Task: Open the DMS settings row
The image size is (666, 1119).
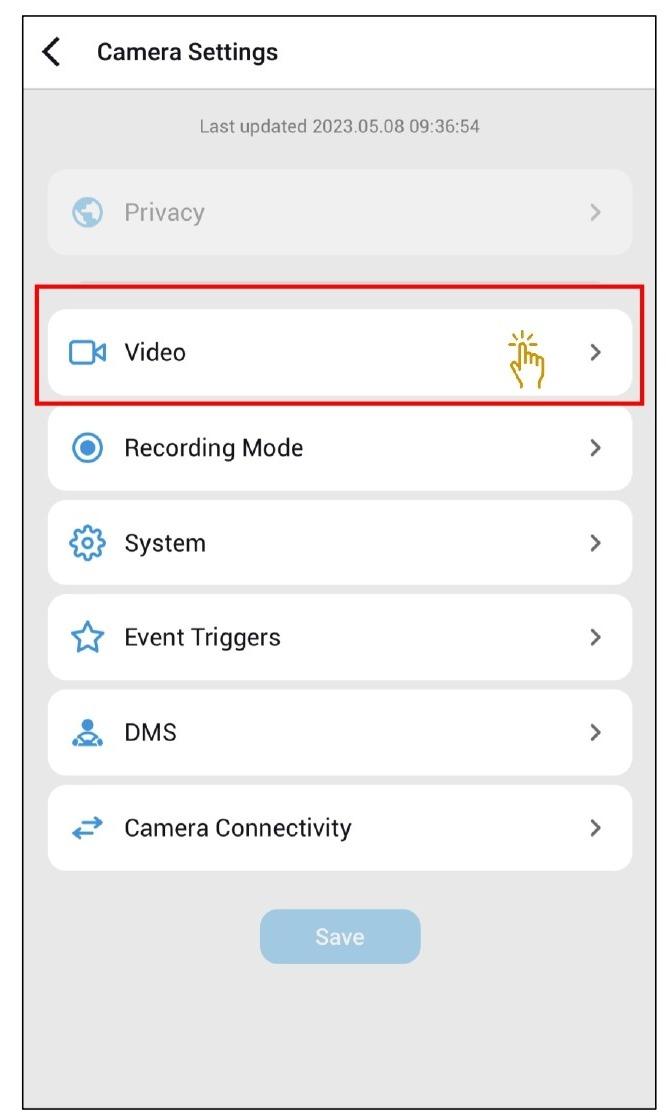Action: click(339, 733)
